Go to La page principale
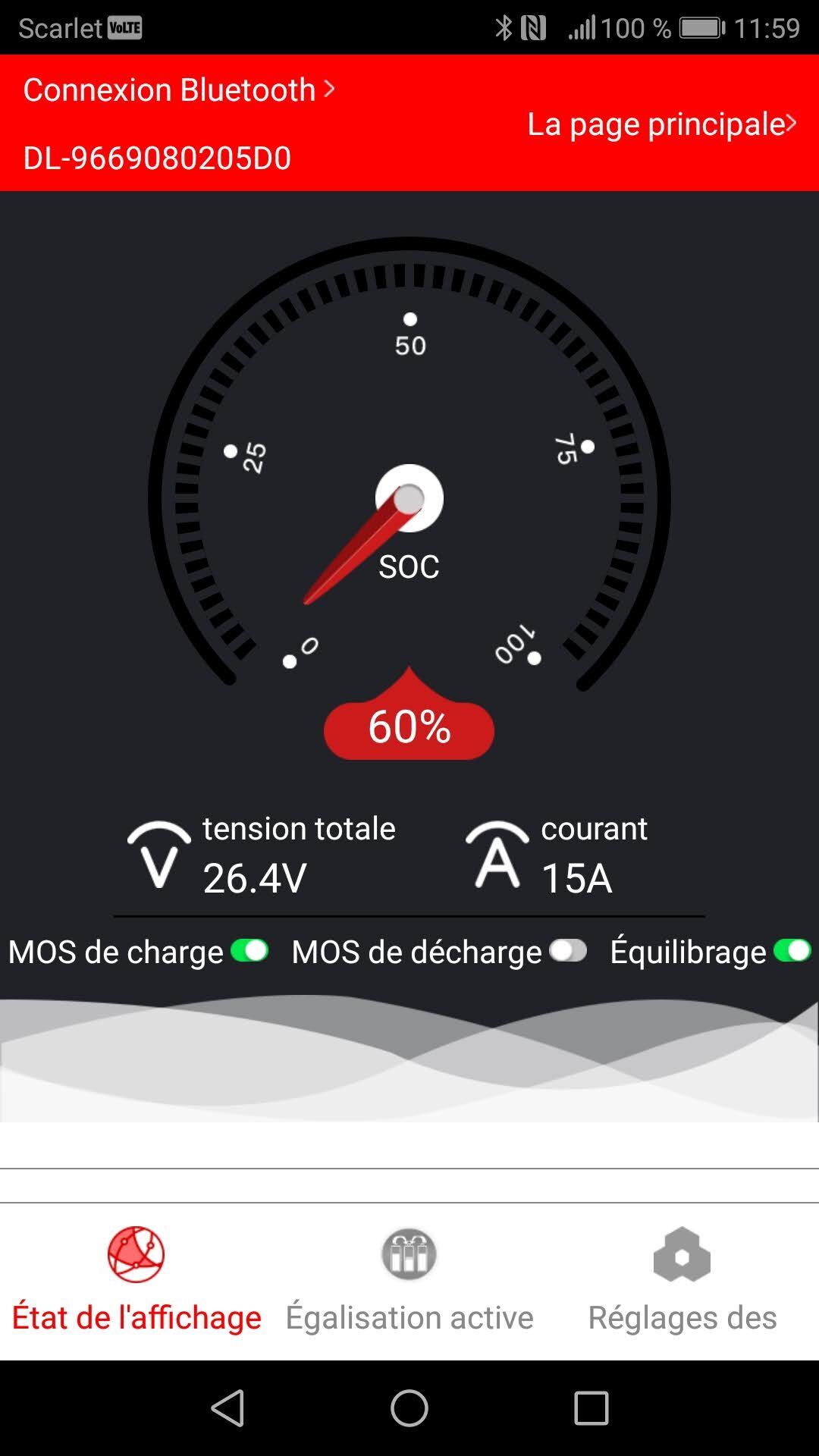Image resolution: width=819 pixels, height=1456 pixels. (661, 124)
